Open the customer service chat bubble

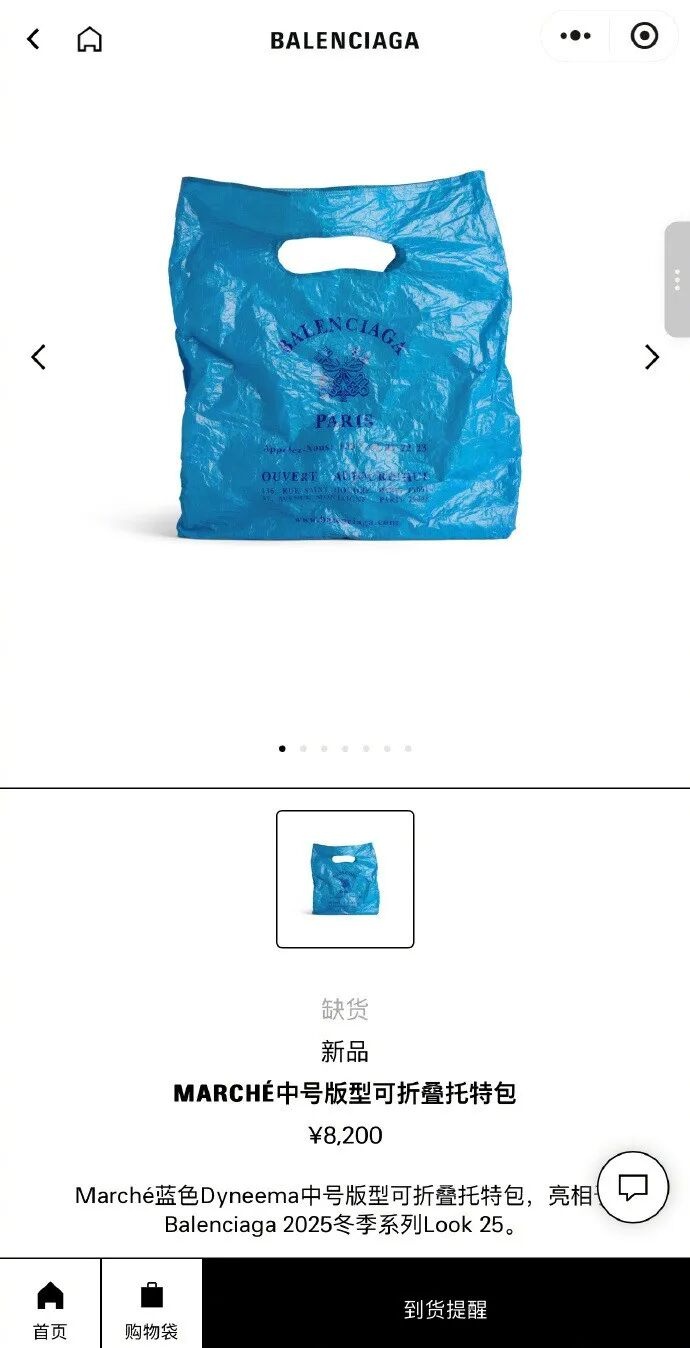pos(633,1187)
